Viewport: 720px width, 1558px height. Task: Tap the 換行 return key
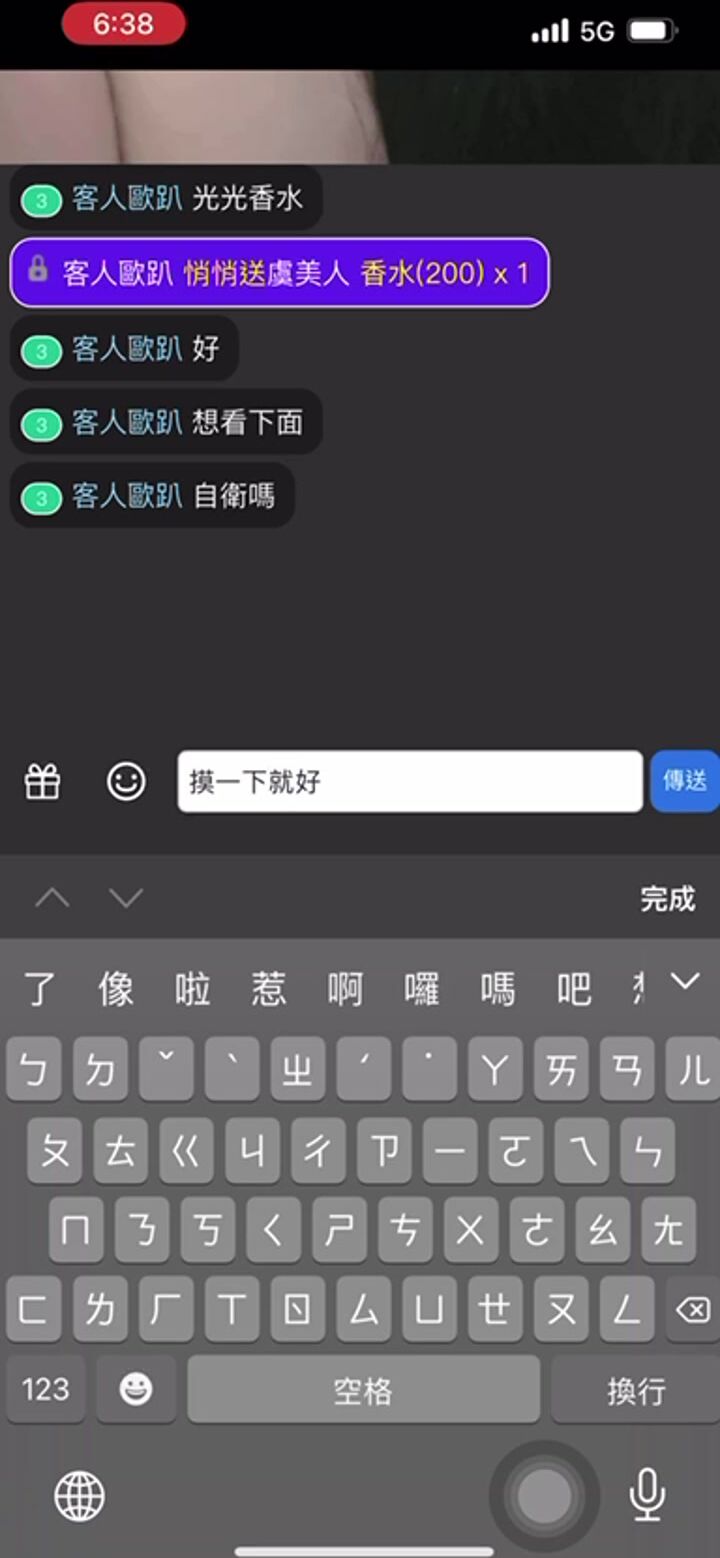(635, 1389)
